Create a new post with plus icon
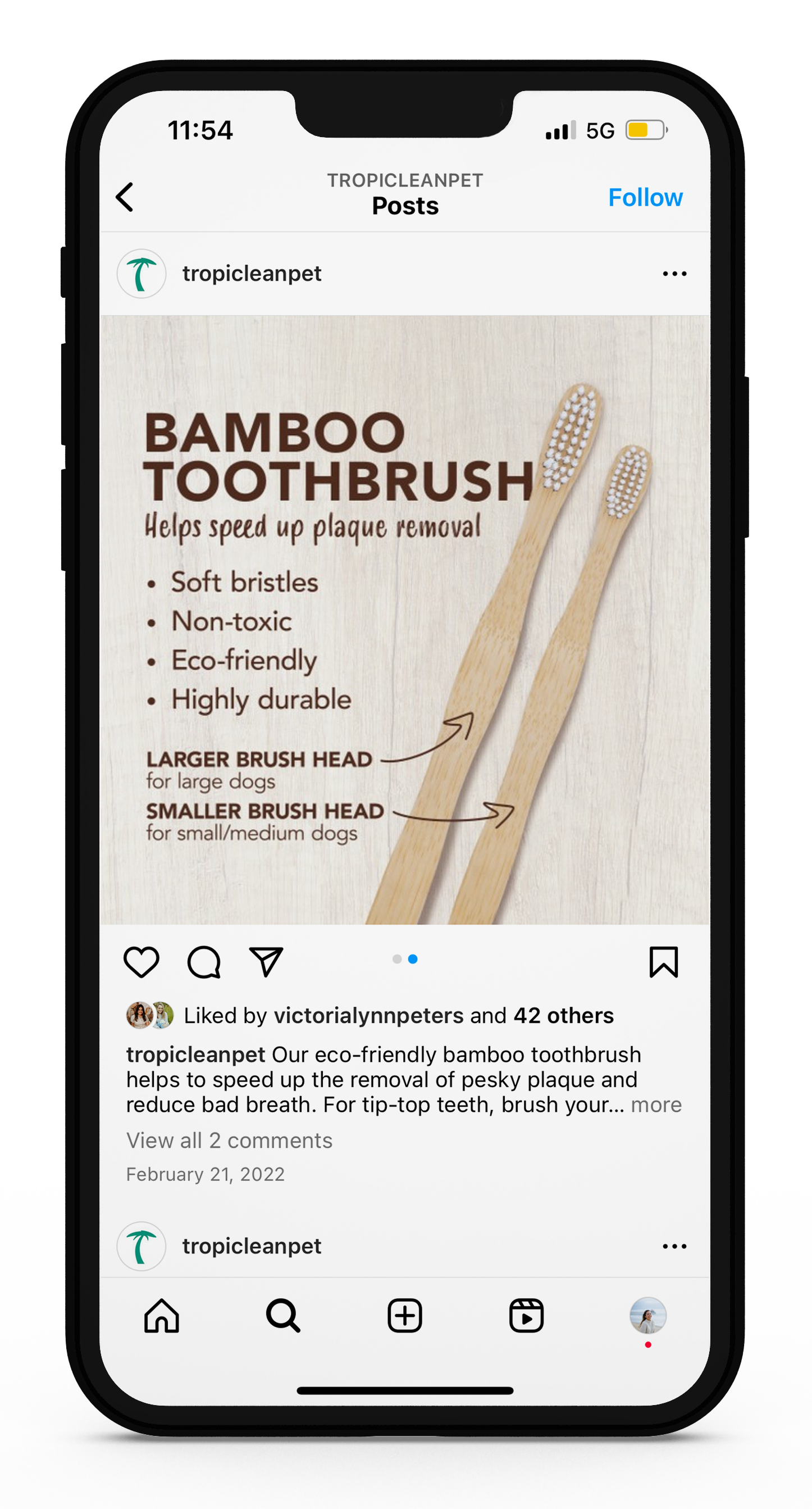 [404, 1316]
